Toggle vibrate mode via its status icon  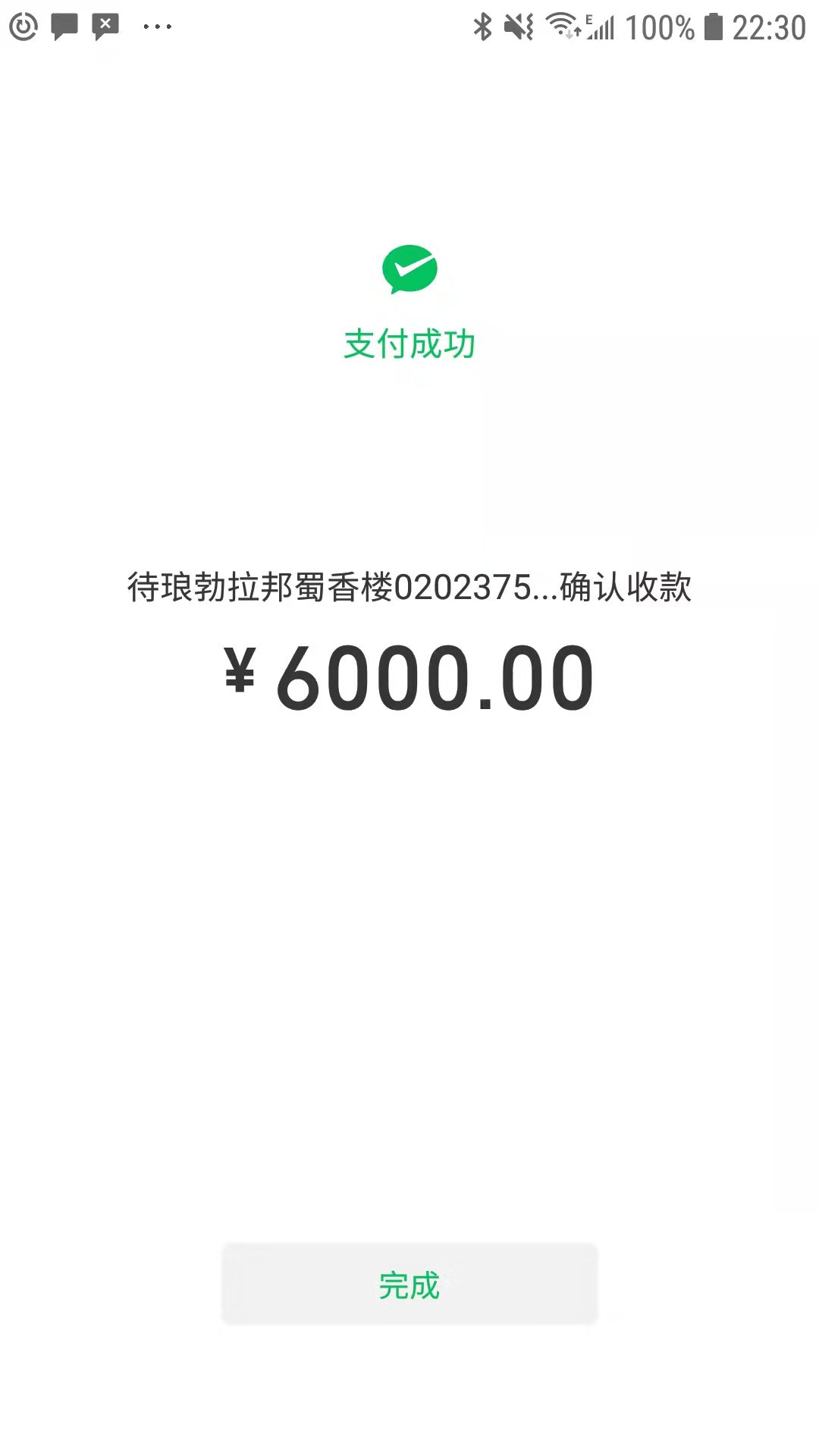coord(519,26)
